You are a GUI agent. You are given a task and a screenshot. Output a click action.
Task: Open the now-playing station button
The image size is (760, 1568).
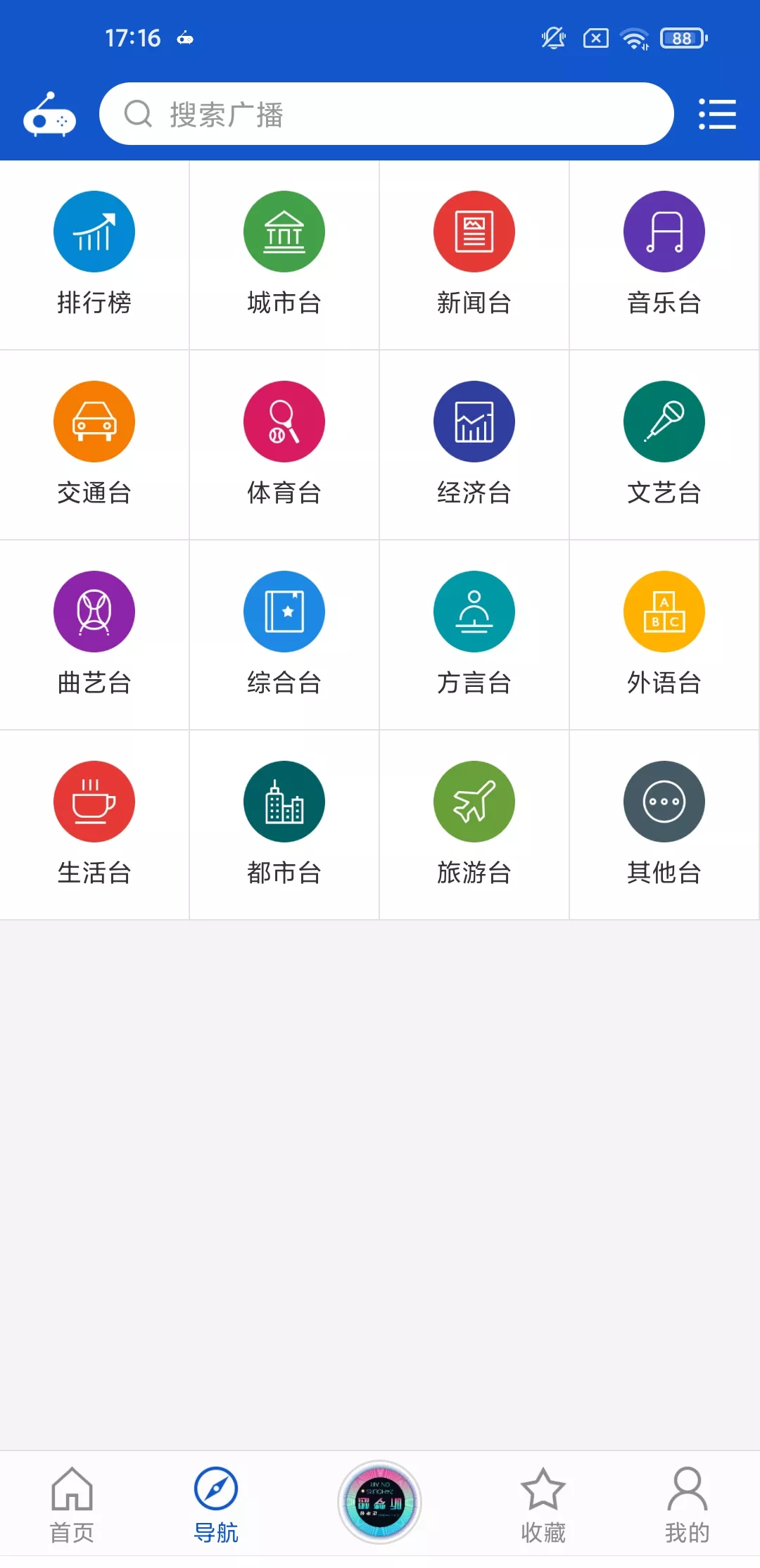(x=380, y=1502)
